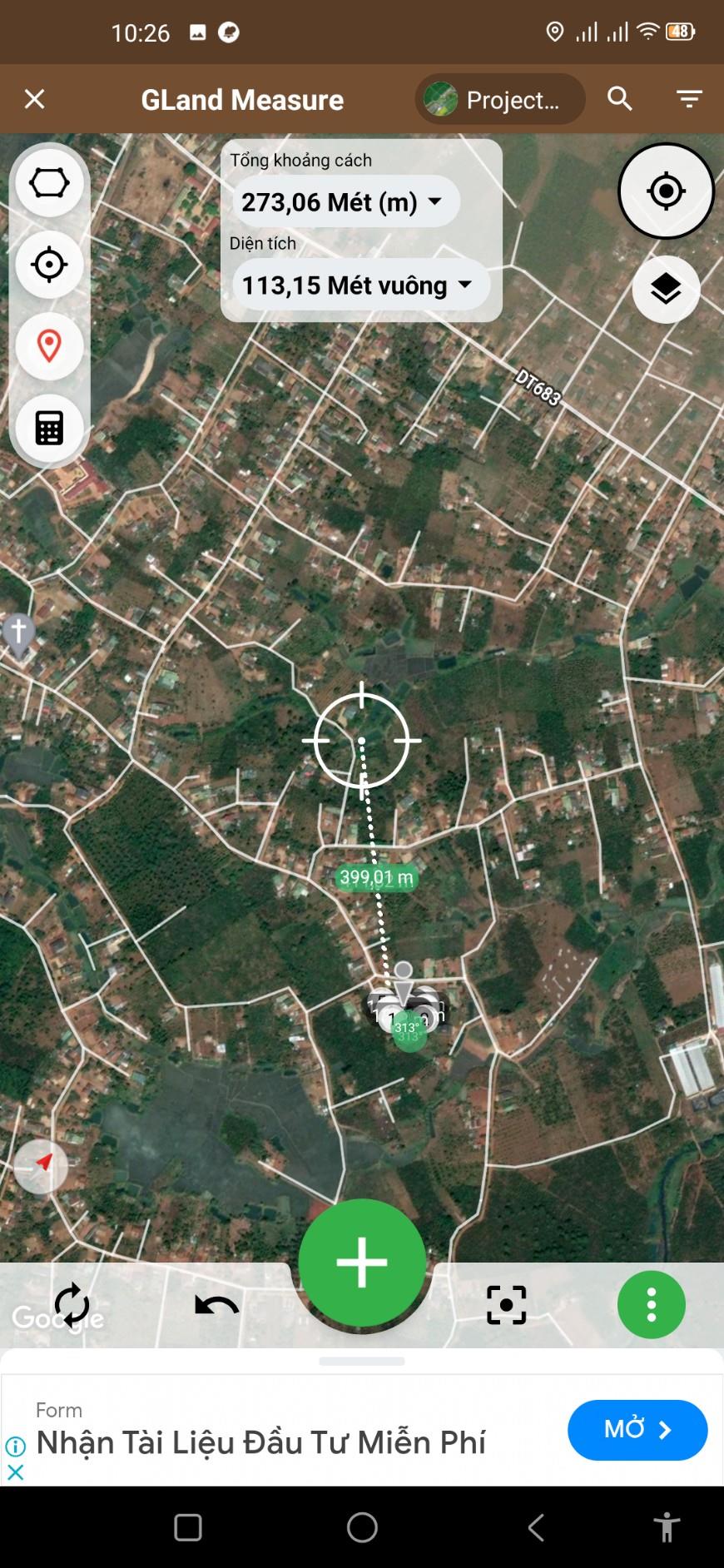Reset the map rotation
This screenshot has height=1568, width=724.
72,1305
